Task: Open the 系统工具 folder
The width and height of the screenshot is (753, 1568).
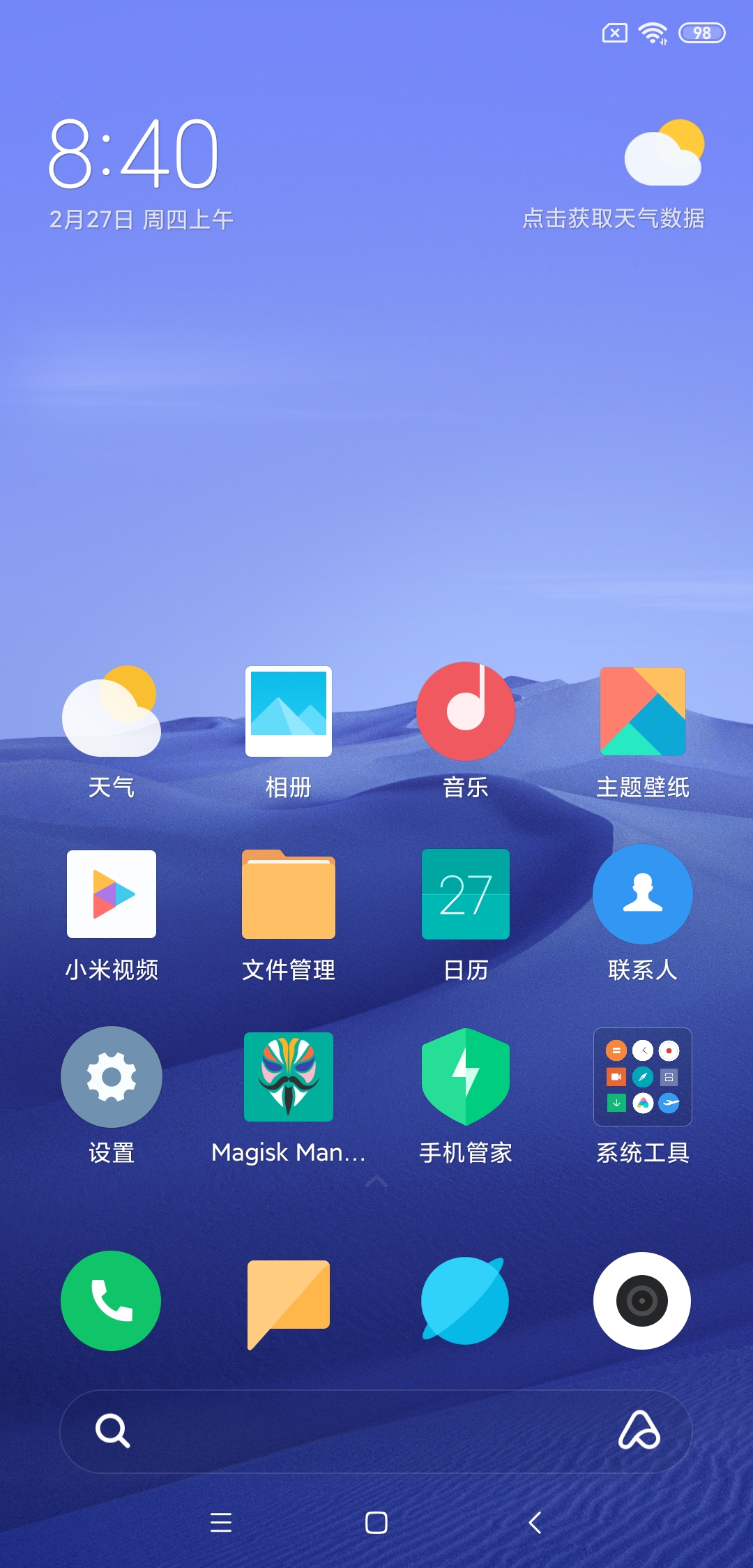Action: point(642,1077)
